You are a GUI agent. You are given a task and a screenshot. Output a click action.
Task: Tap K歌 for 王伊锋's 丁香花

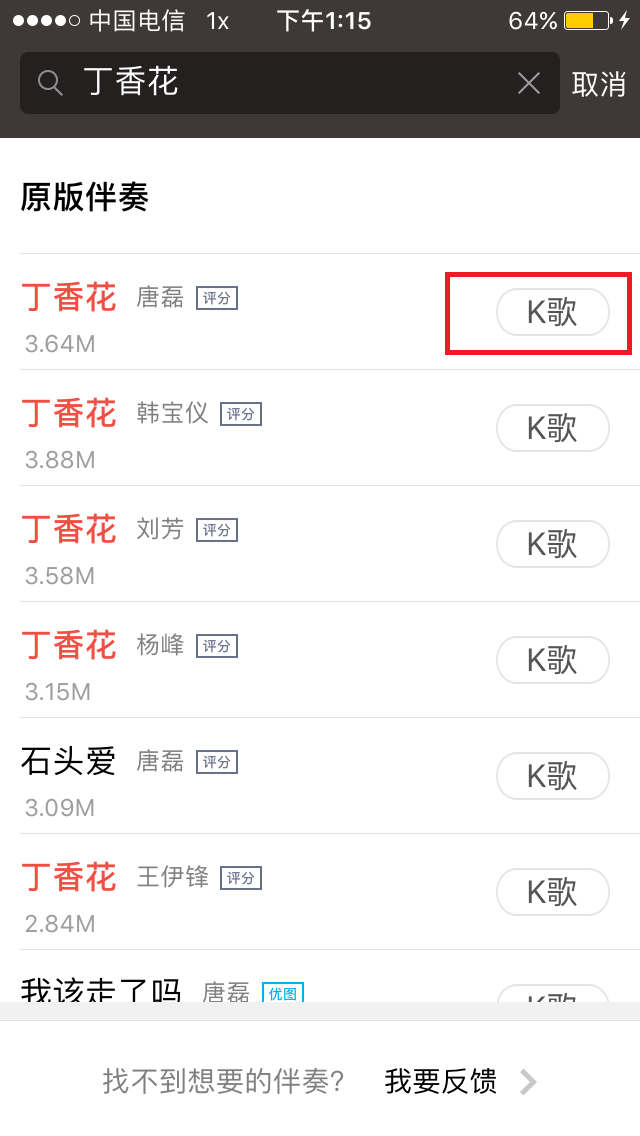coord(552,892)
